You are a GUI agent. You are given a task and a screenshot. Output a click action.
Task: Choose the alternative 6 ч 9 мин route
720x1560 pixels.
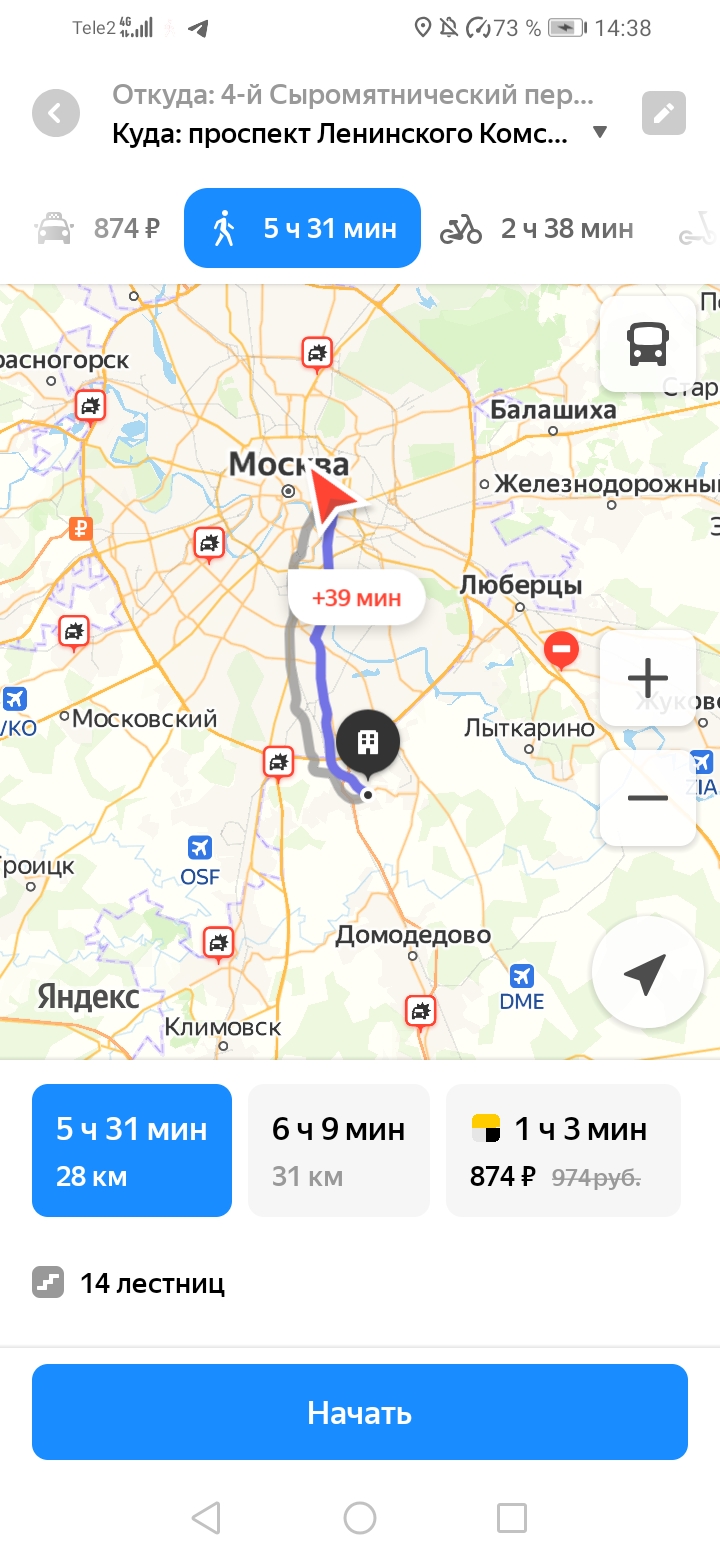[x=338, y=1150]
